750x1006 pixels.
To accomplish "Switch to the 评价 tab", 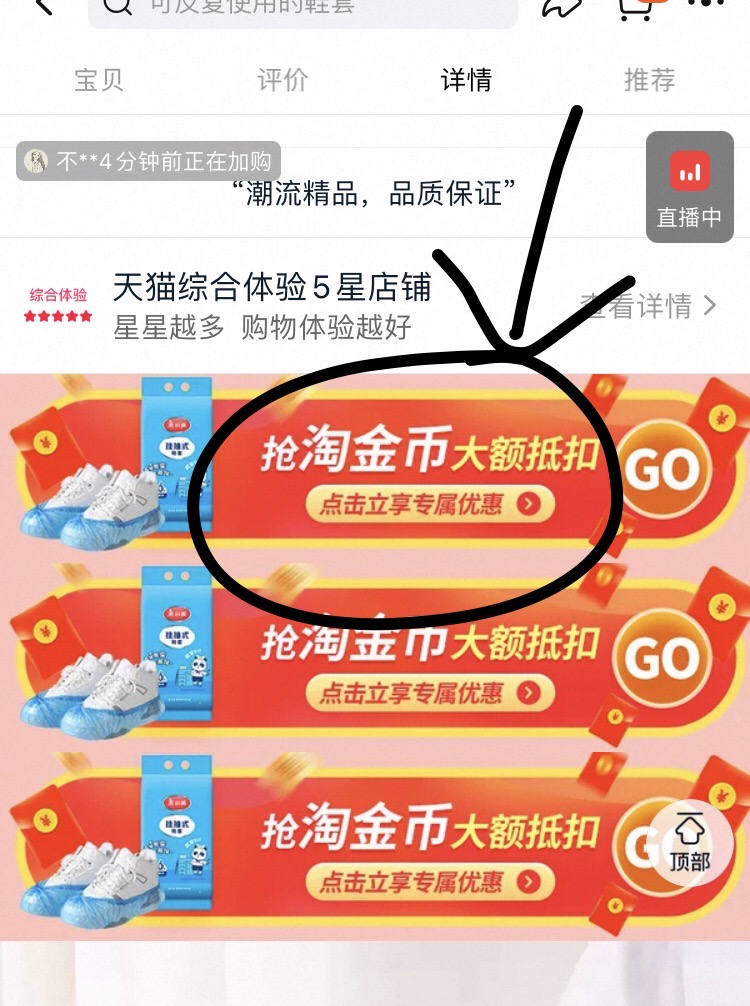I will click(281, 80).
